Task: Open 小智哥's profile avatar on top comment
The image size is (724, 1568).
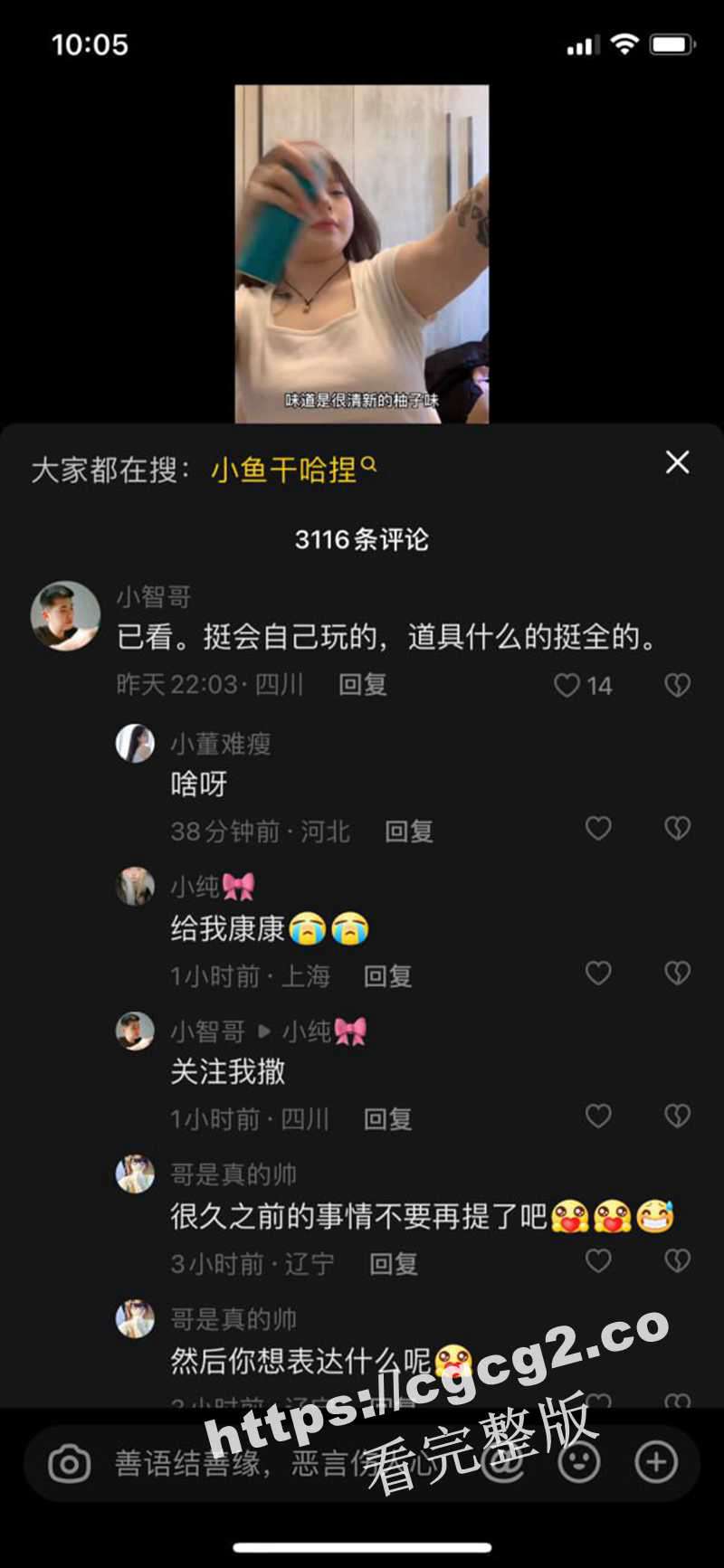Action: point(65,616)
